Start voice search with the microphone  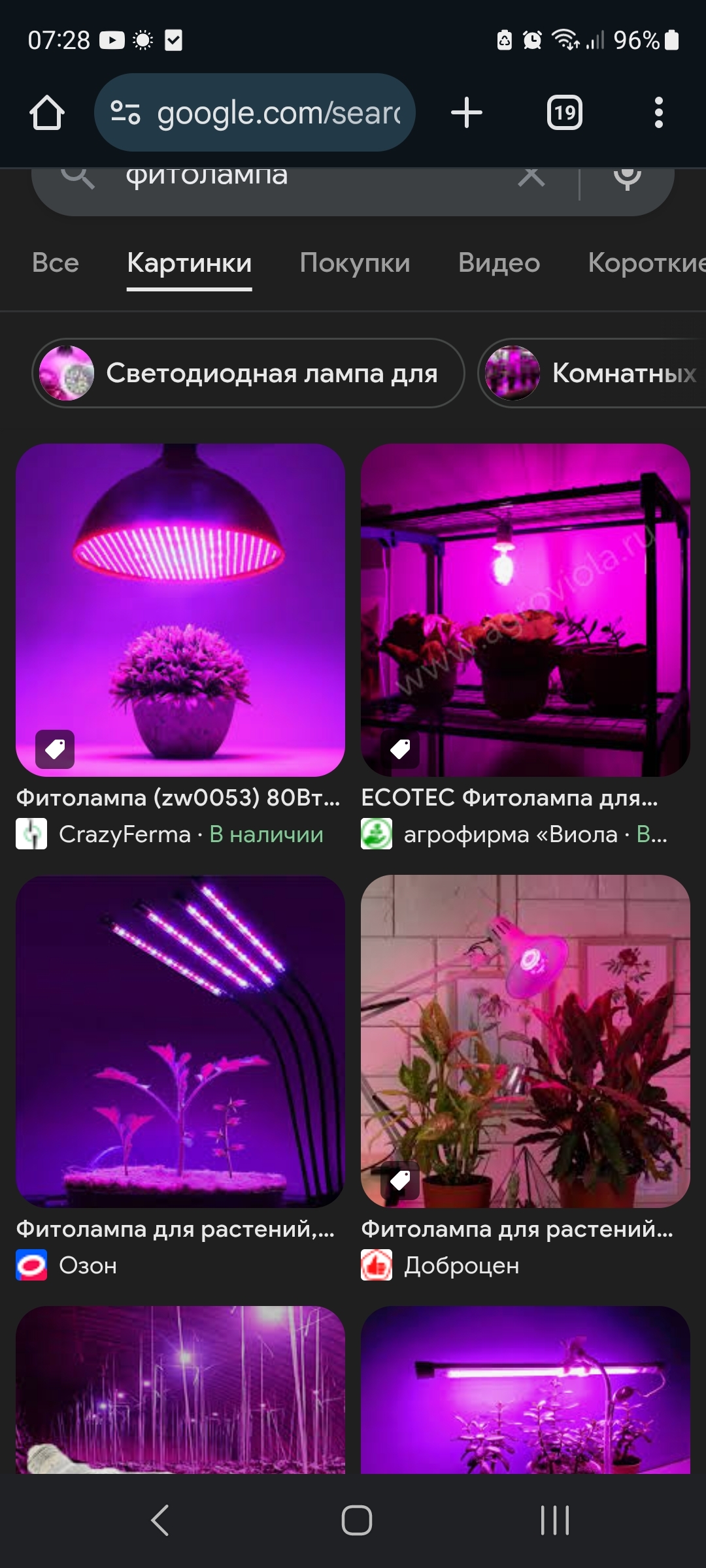click(627, 176)
